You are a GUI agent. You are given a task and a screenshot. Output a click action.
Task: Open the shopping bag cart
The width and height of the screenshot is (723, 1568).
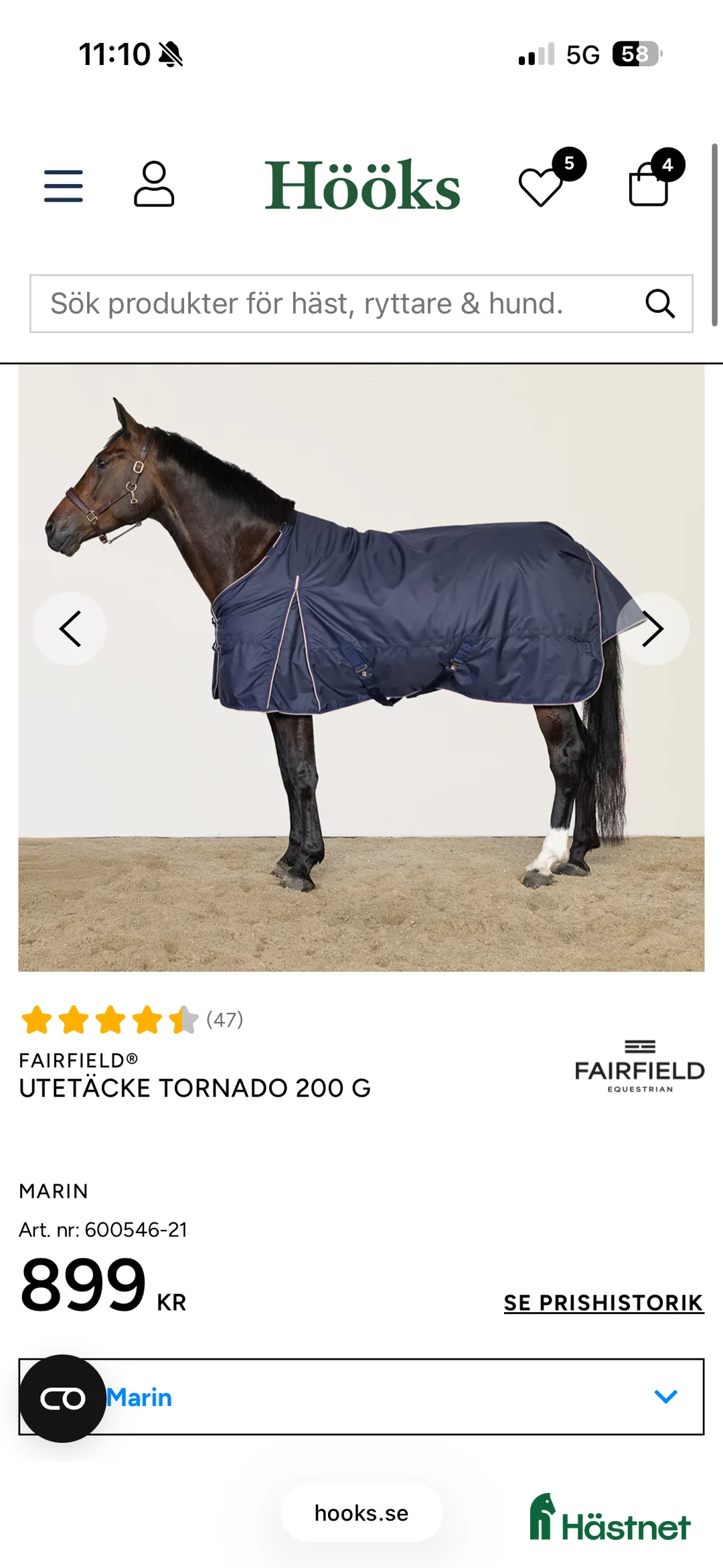point(649,185)
